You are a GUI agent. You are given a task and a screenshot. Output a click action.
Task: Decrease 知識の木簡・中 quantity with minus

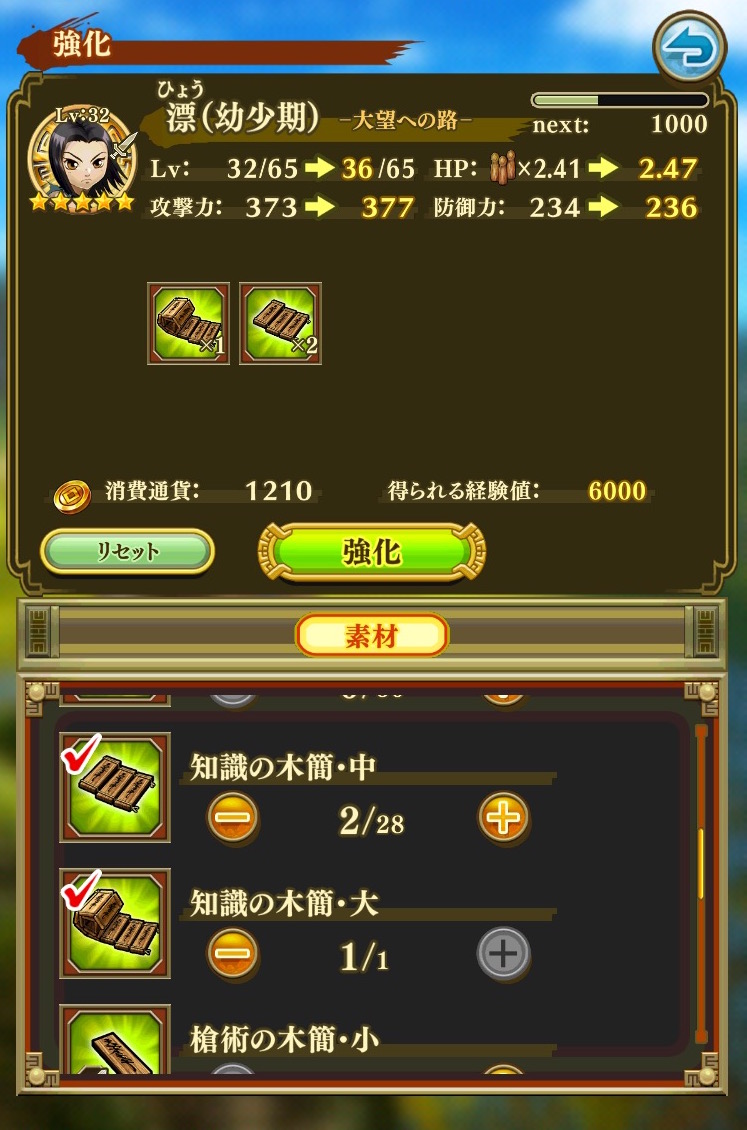232,819
